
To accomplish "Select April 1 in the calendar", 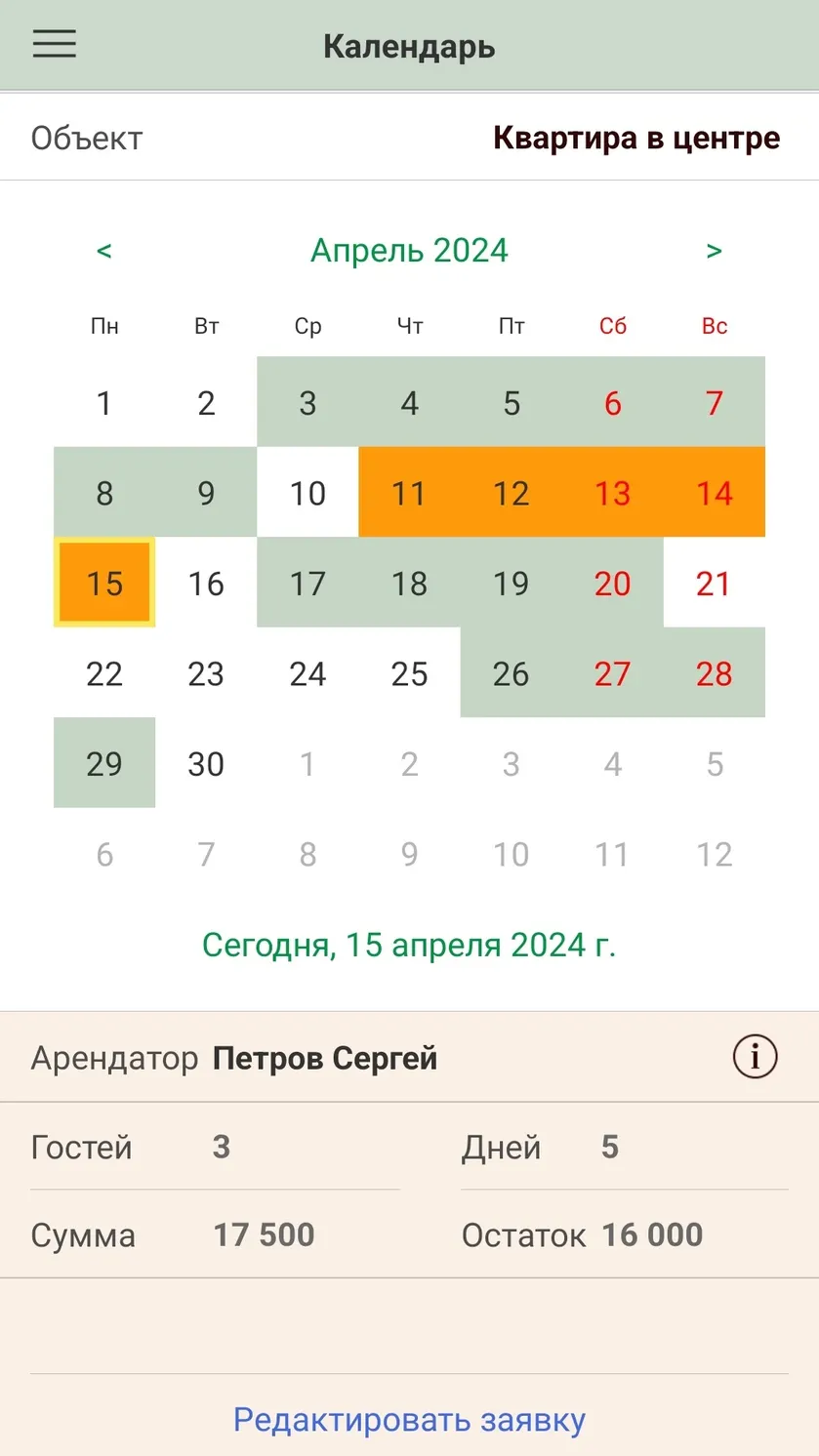I will click(x=104, y=403).
